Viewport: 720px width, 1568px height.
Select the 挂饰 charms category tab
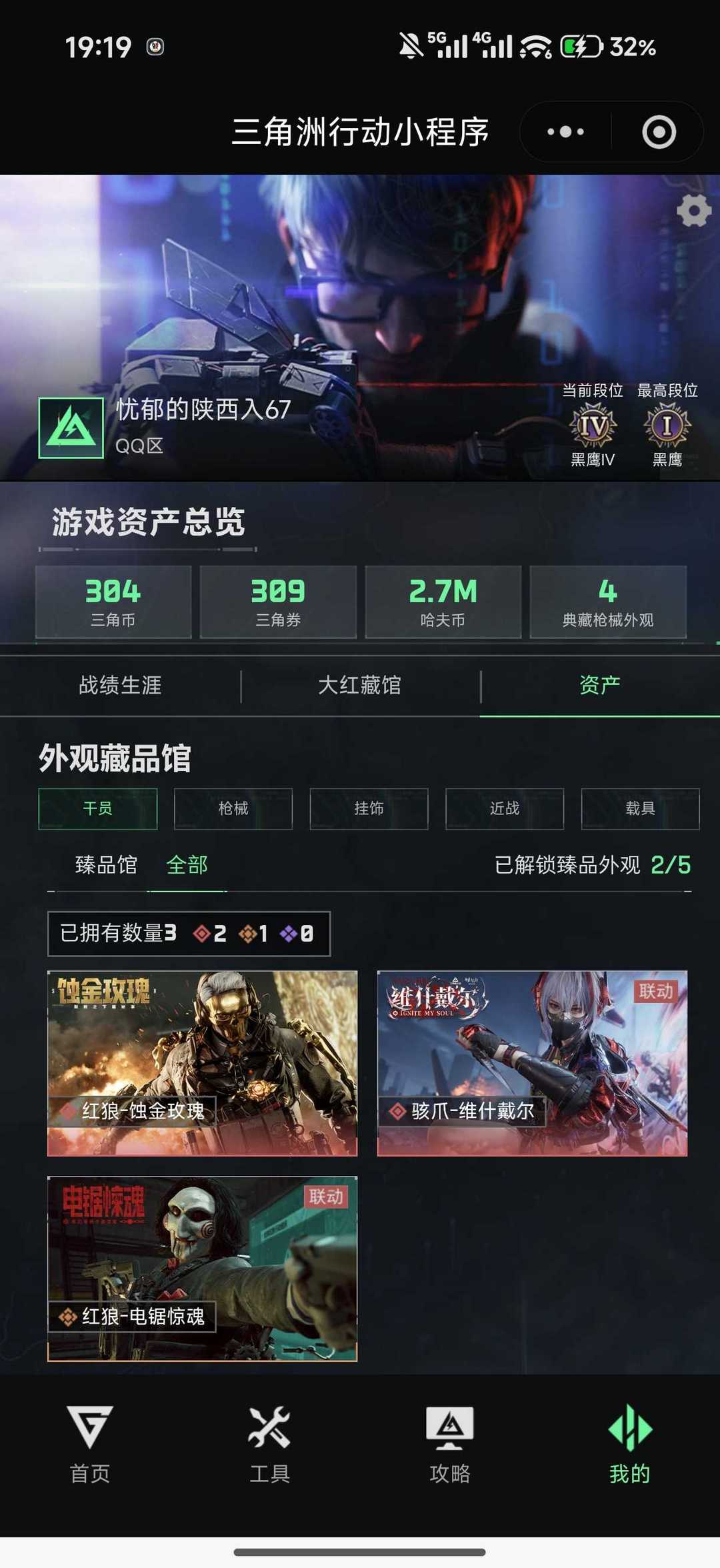(x=369, y=808)
